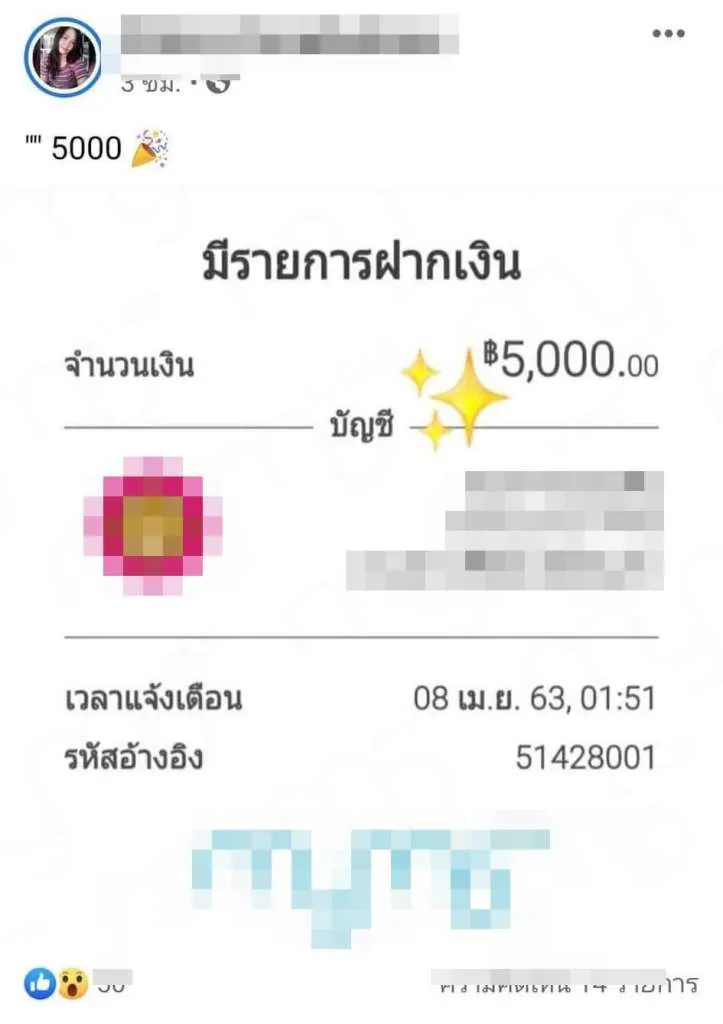Open the comments count on the post
This screenshot has height=1024, width=723.
[x=567, y=986]
